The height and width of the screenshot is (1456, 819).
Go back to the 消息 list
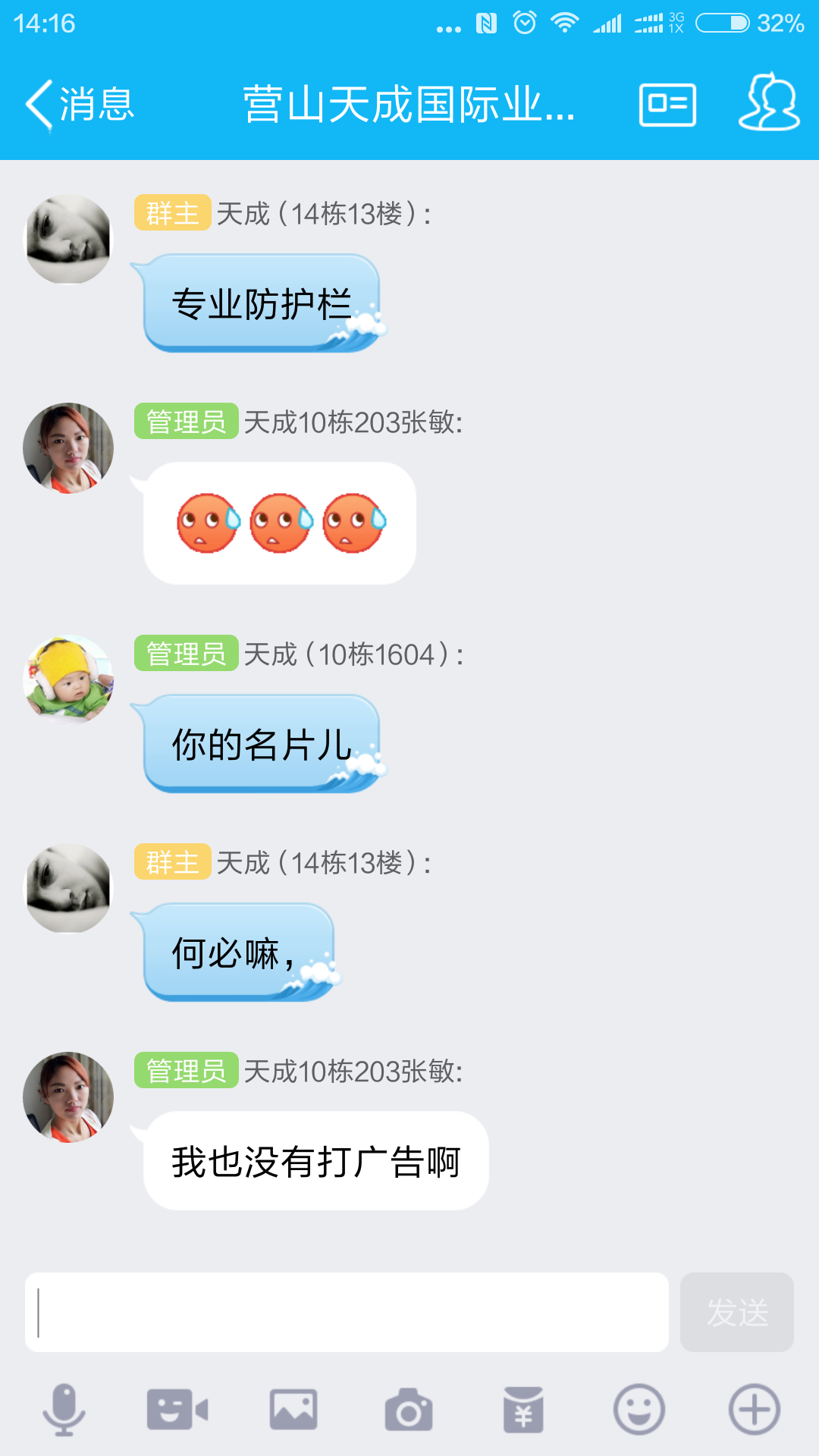(x=80, y=104)
